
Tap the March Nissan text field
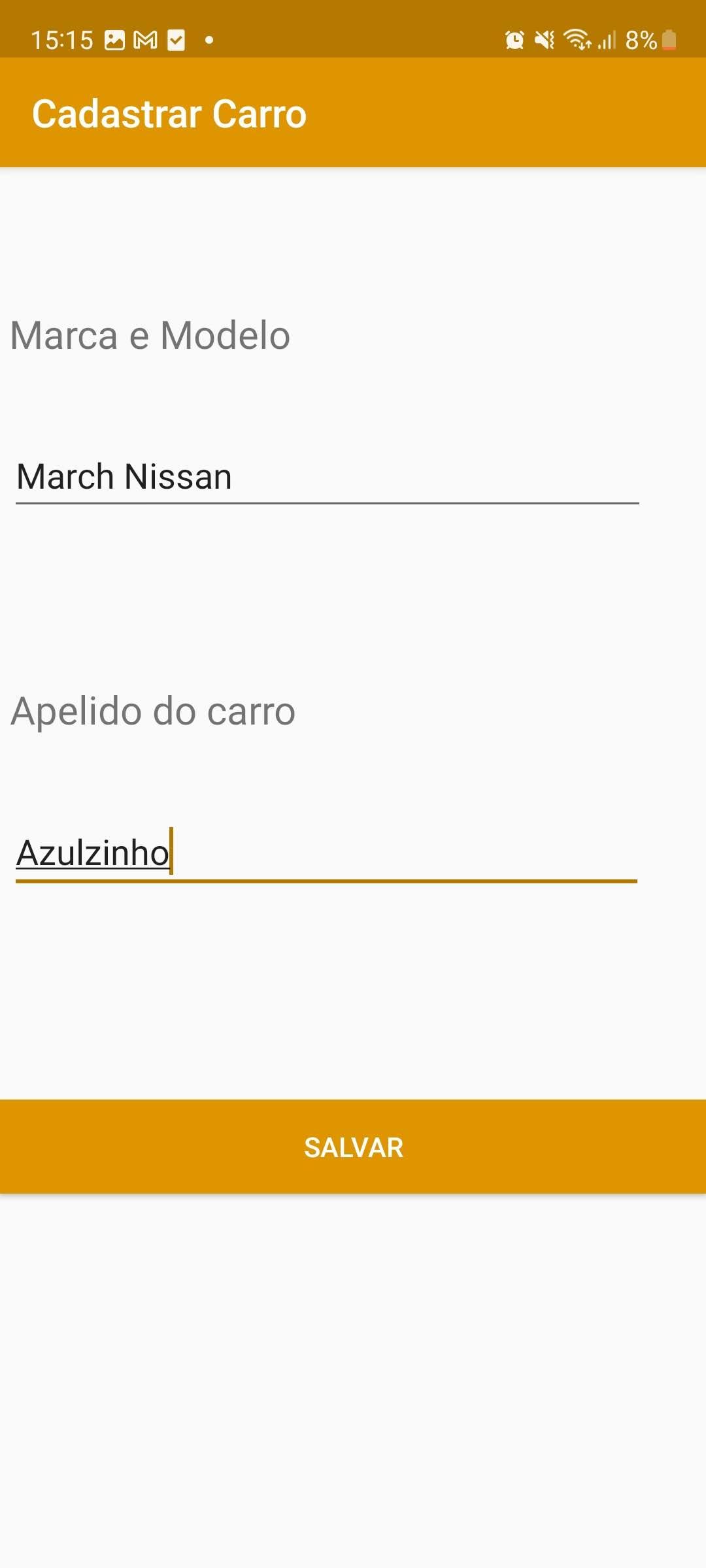[327, 477]
